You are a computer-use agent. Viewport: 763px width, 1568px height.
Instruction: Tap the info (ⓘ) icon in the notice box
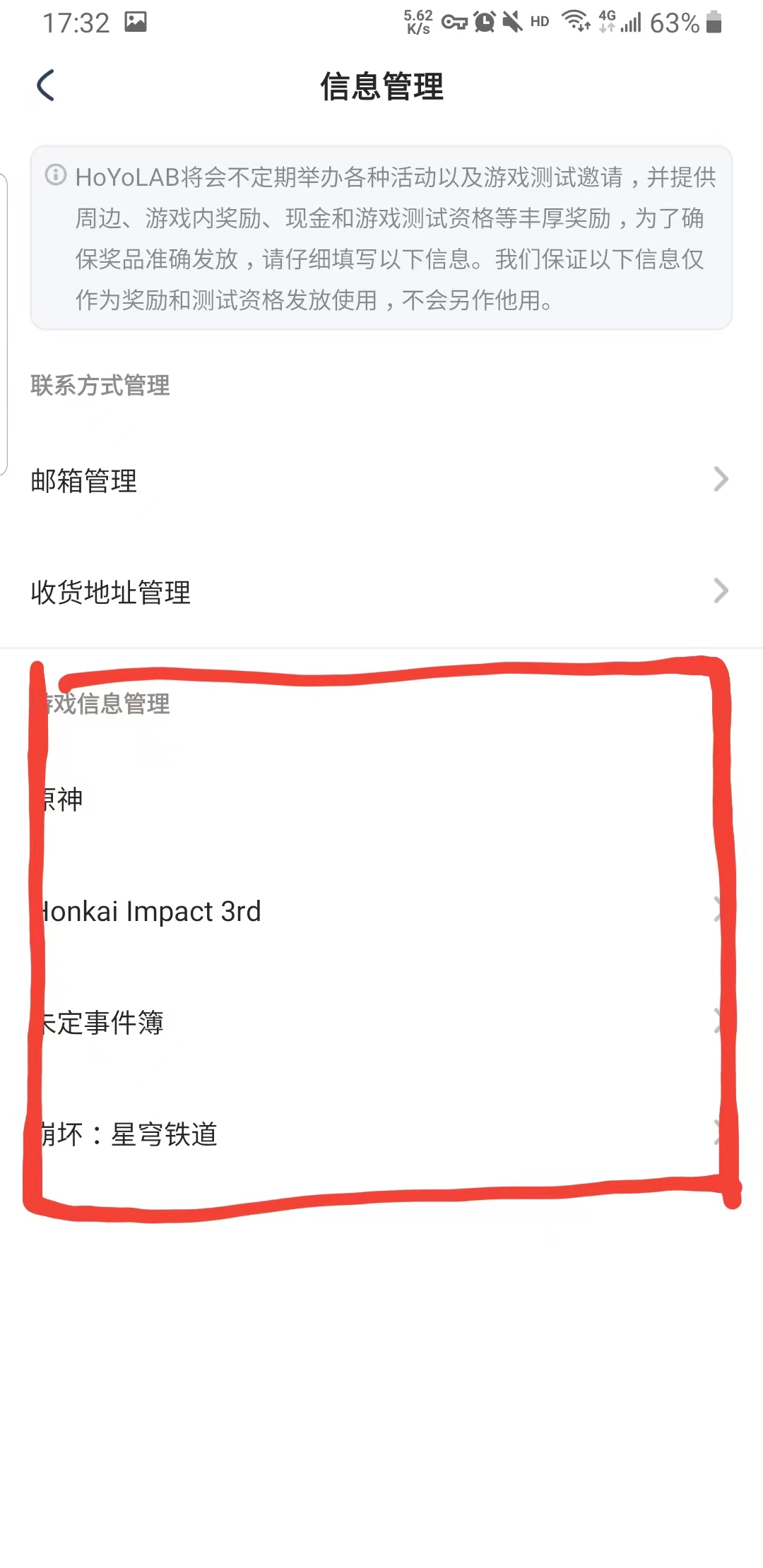click(x=55, y=173)
